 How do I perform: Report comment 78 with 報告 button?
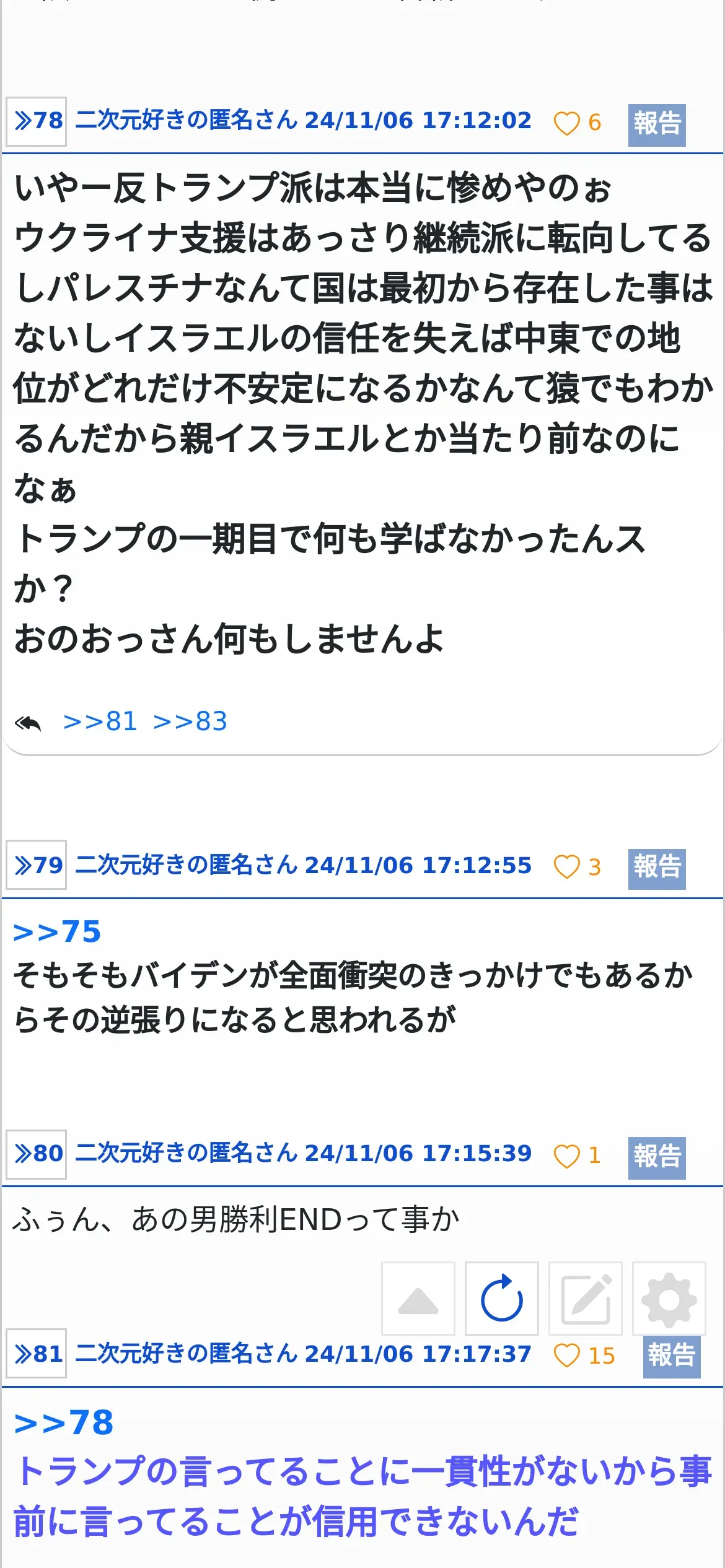click(x=656, y=124)
